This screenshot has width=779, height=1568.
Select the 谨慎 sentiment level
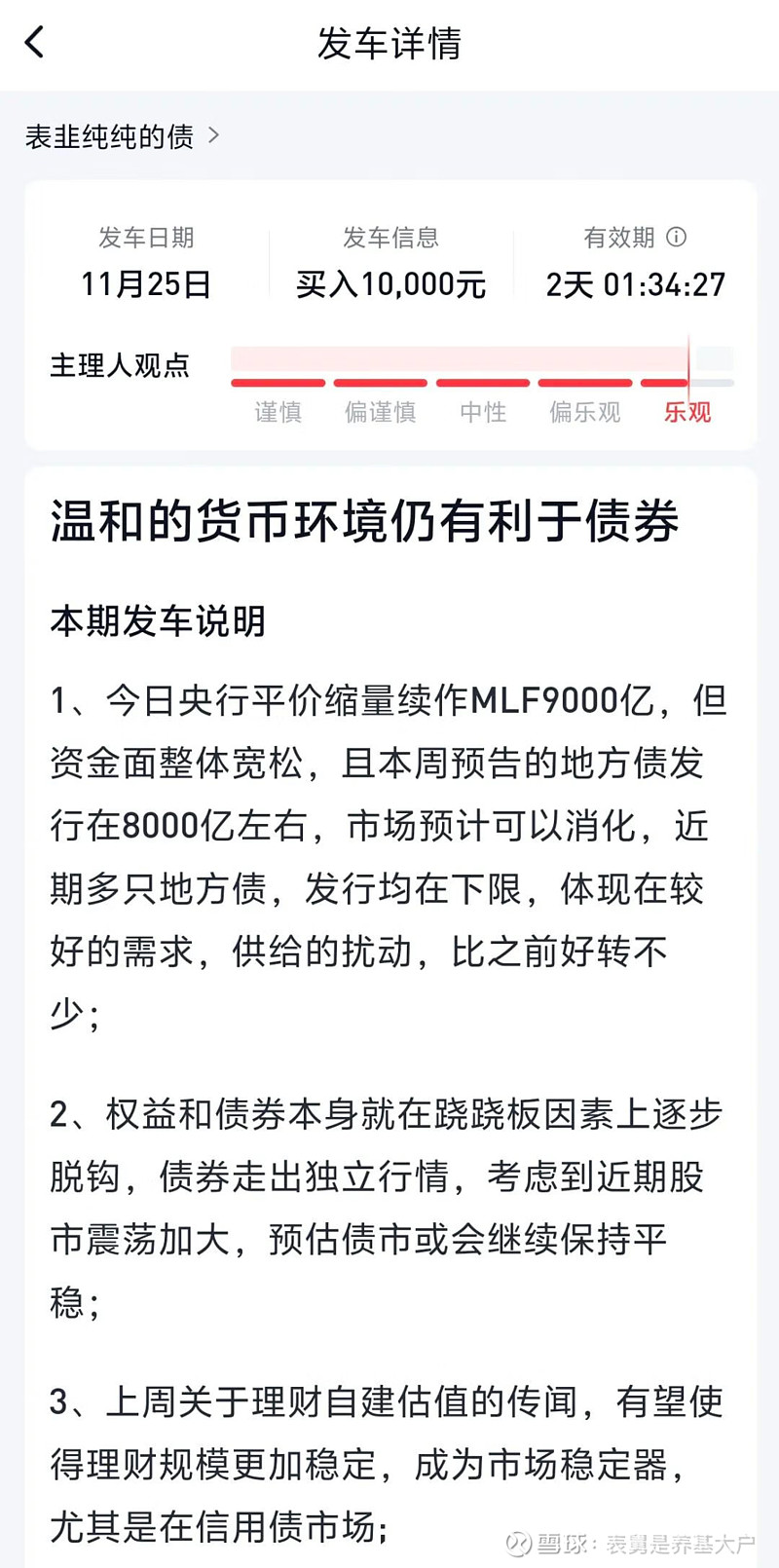point(278,412)
